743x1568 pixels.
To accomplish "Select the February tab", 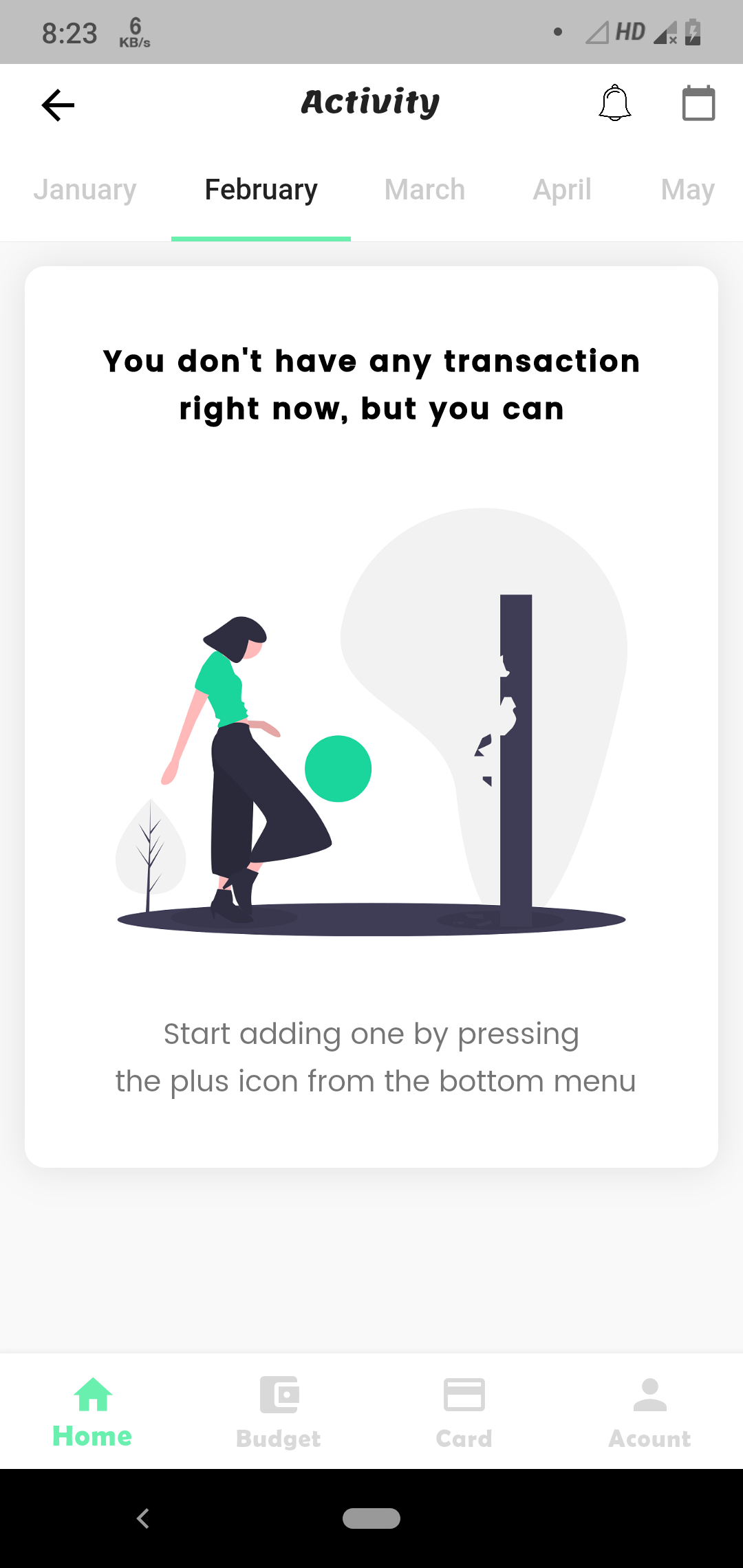I will 261,190.
